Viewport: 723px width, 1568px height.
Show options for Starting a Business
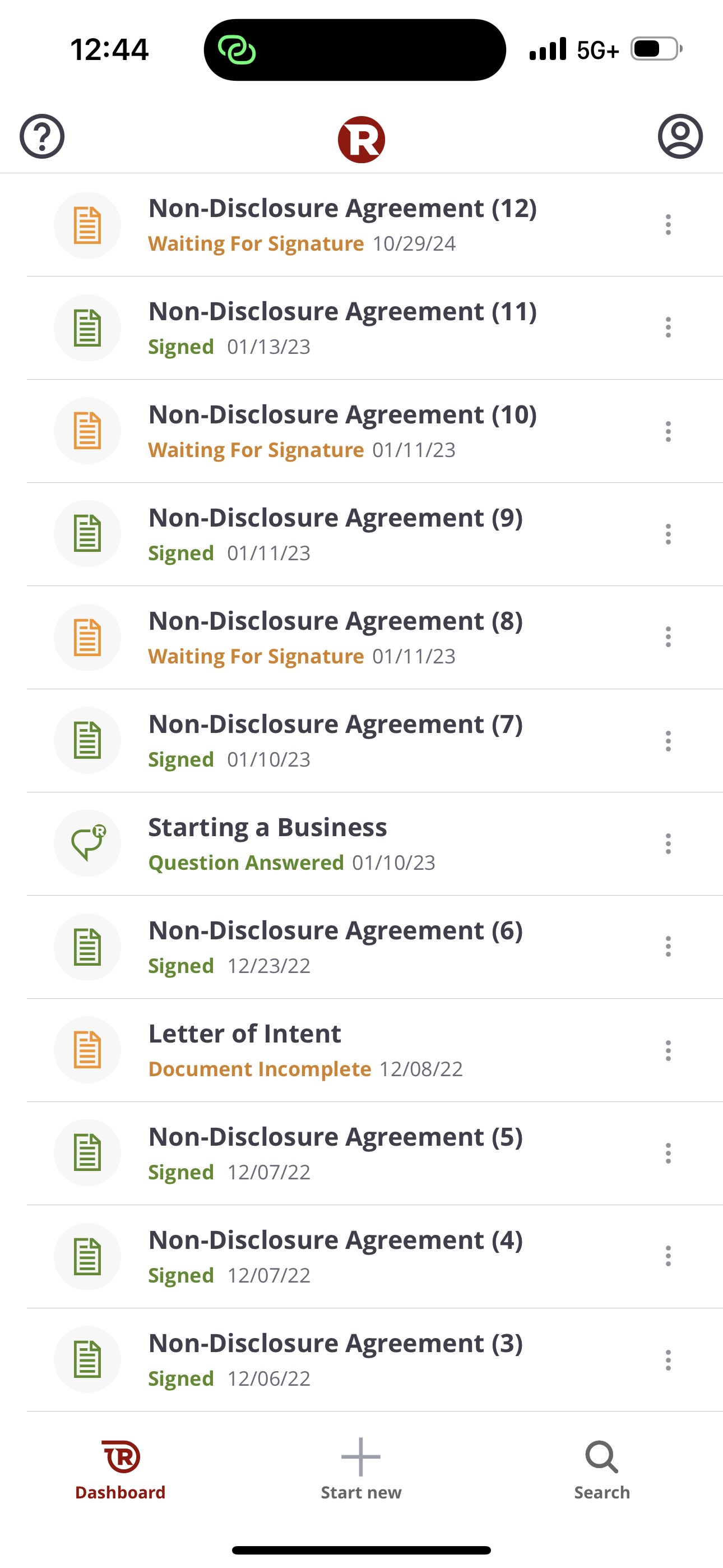point(668,843)
